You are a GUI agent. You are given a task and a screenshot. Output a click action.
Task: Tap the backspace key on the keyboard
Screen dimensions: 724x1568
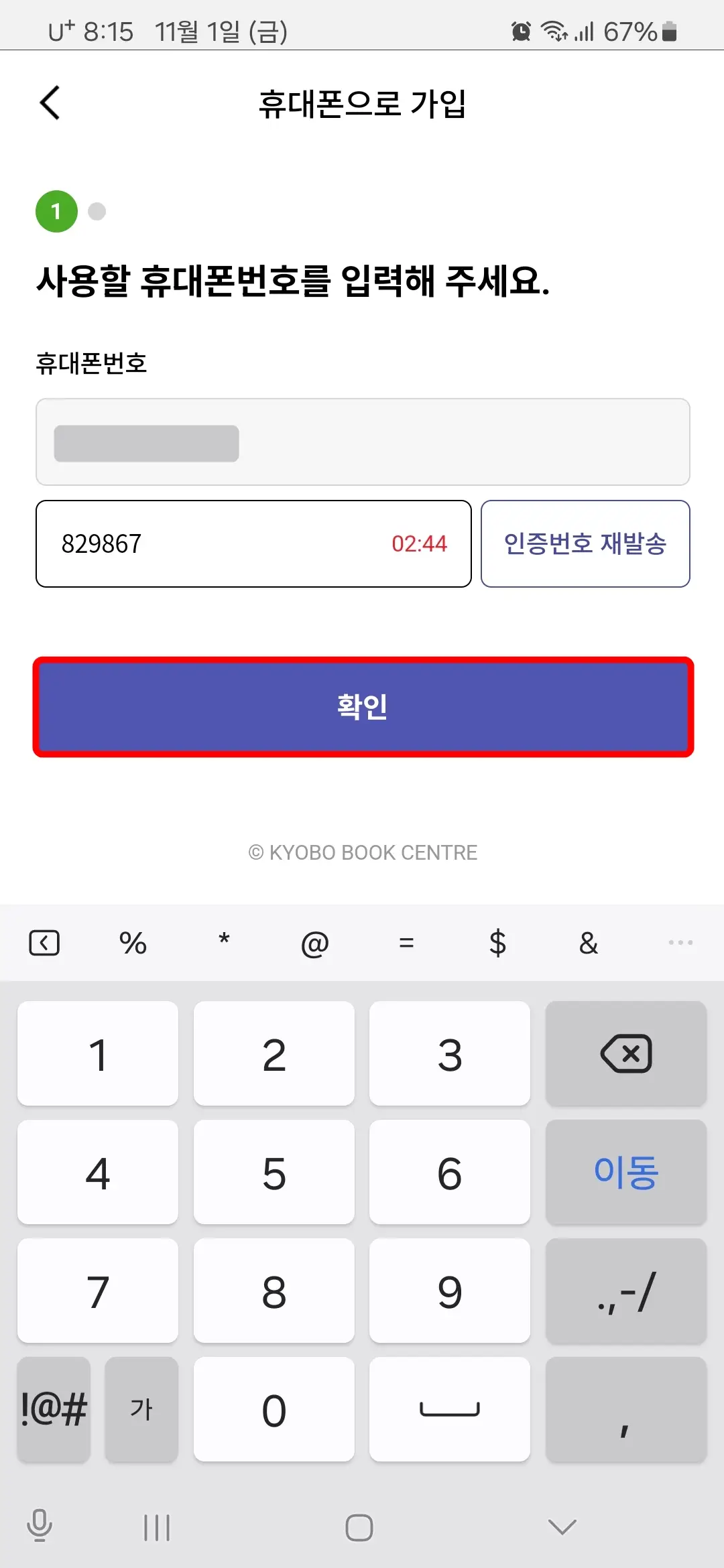[625, 1054]
